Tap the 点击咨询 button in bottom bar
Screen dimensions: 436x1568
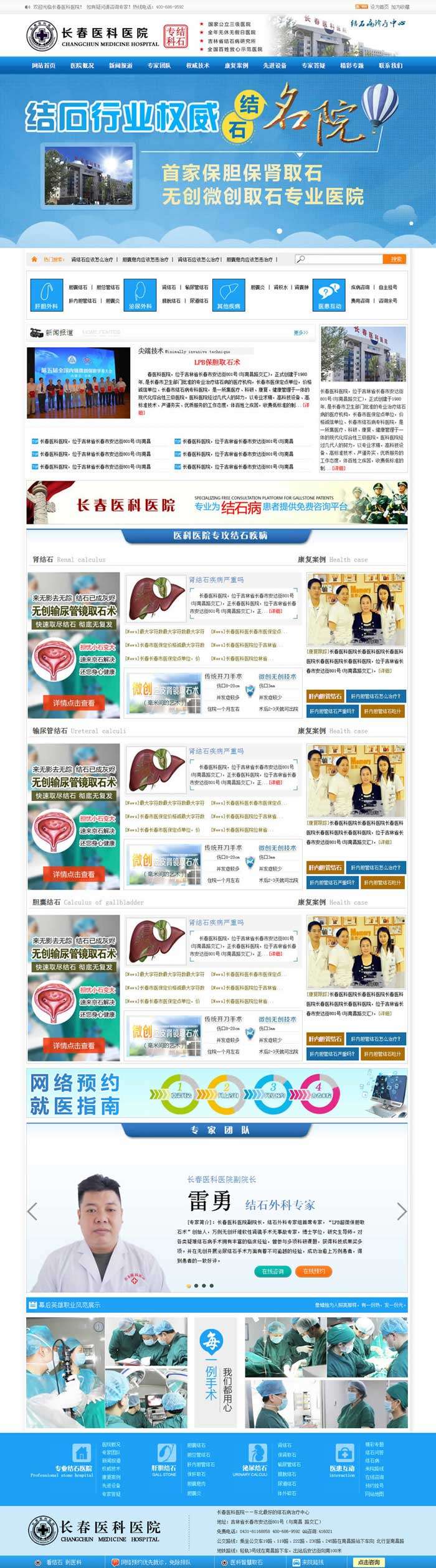369,1562
